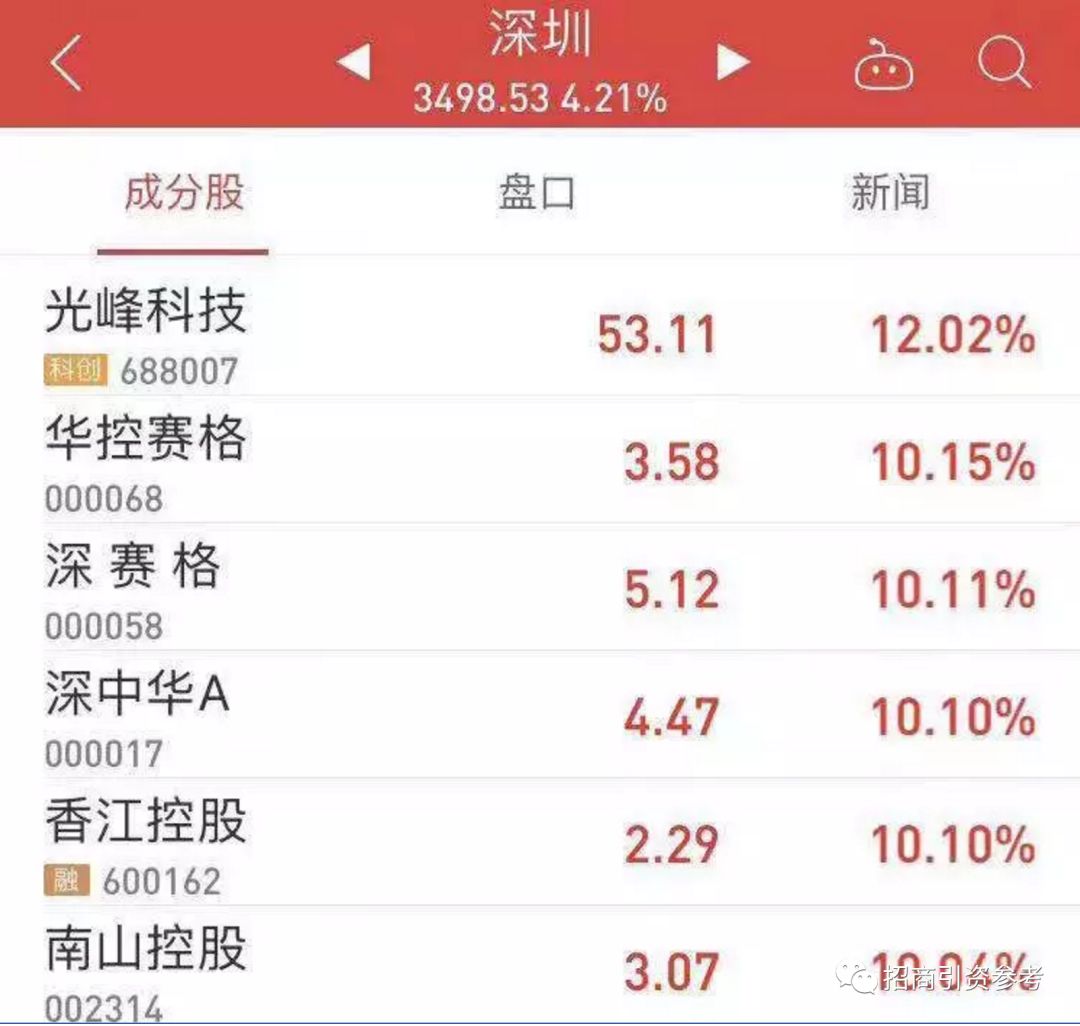
Task: Go back using the header arrow
Action: pos(66,64)
